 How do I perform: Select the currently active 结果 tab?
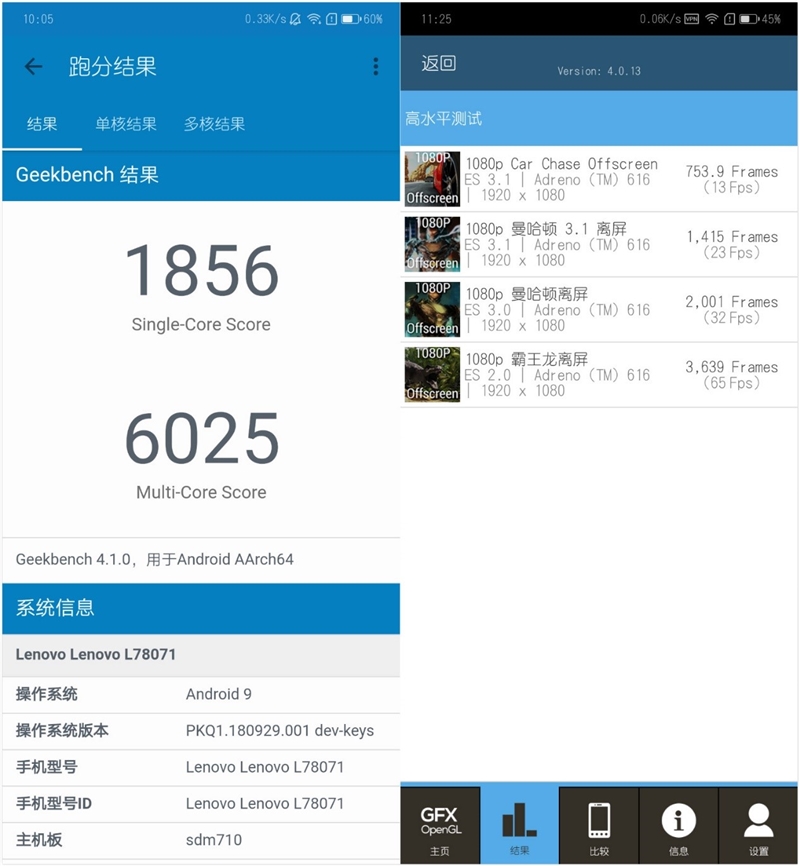tap(42, 124)
